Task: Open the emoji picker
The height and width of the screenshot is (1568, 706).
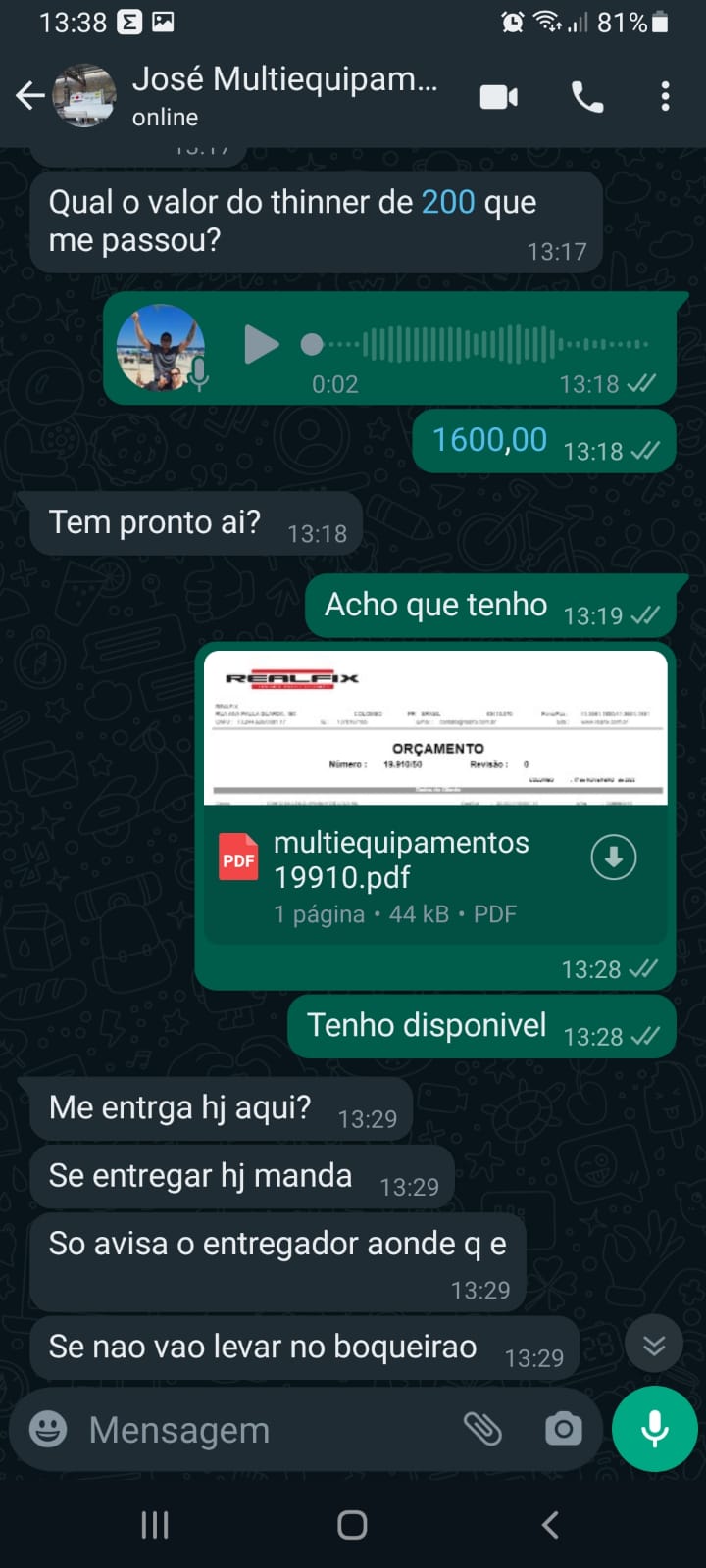Action: coord(48,1429)
